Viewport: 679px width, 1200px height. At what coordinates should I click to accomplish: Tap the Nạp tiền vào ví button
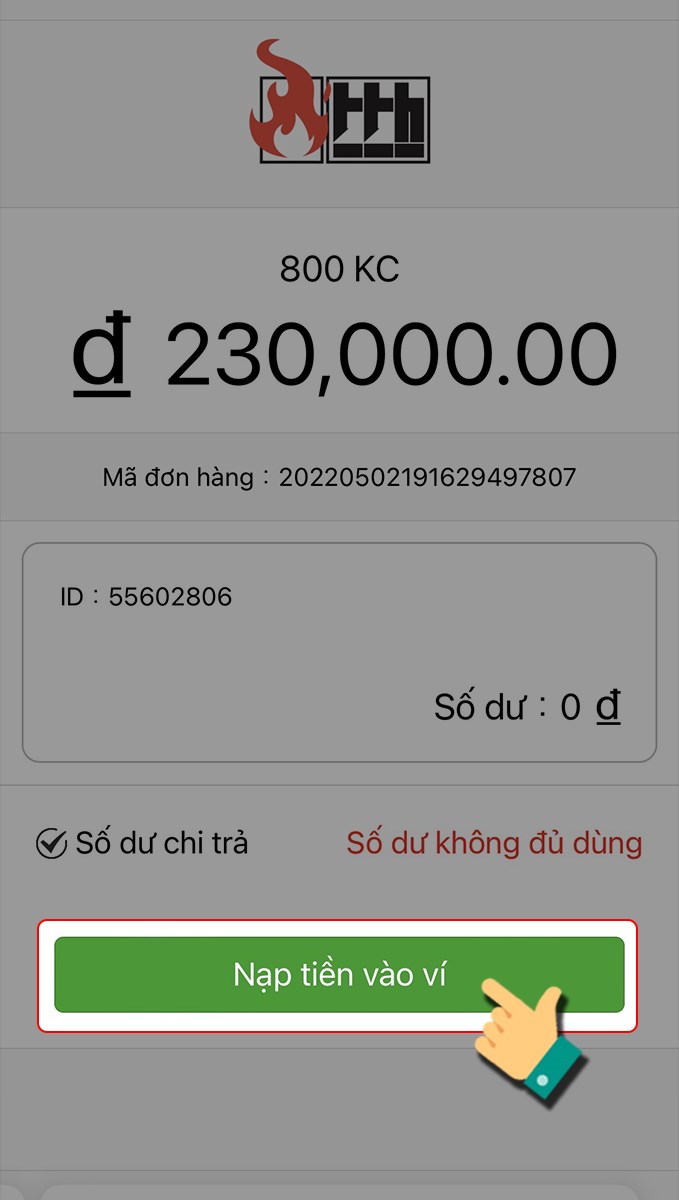pyautogui.click(x=339, y=974)
